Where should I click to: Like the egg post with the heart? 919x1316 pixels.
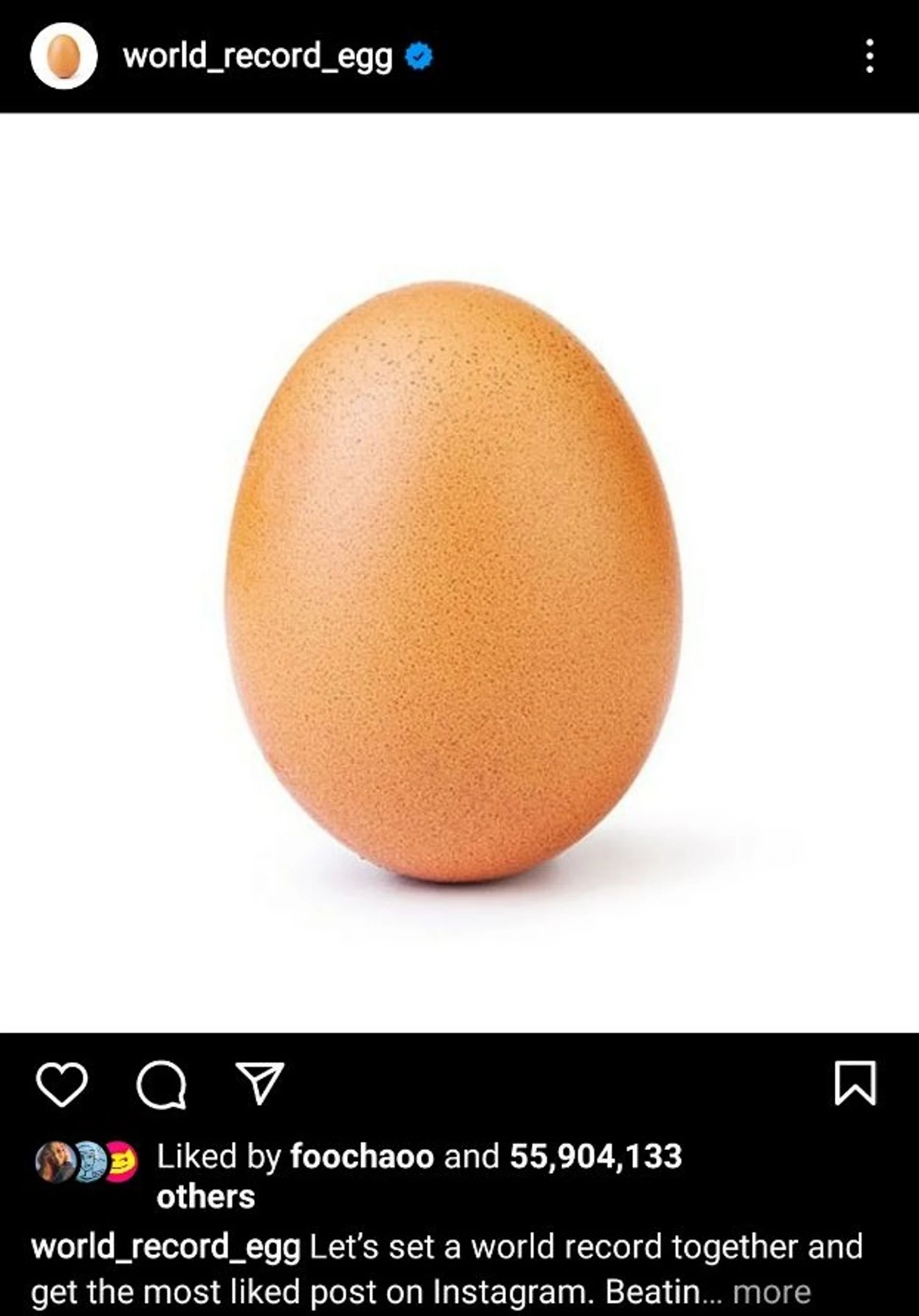(62, 1084)
